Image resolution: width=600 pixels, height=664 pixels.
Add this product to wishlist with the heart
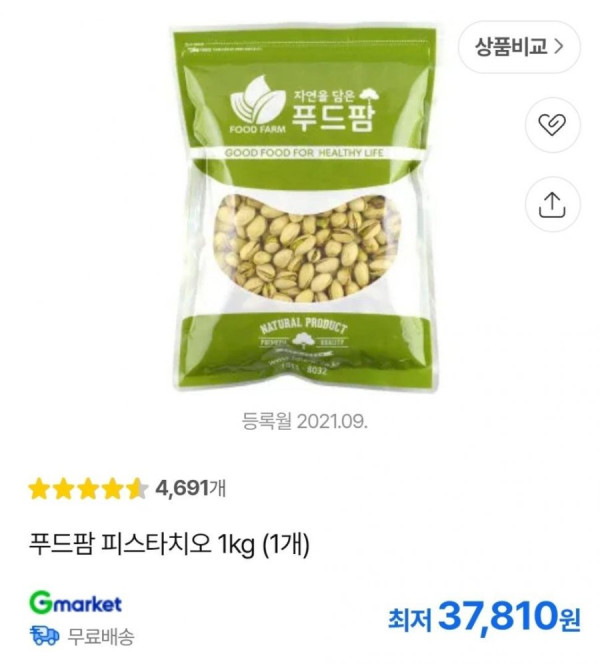click(552, 124)
